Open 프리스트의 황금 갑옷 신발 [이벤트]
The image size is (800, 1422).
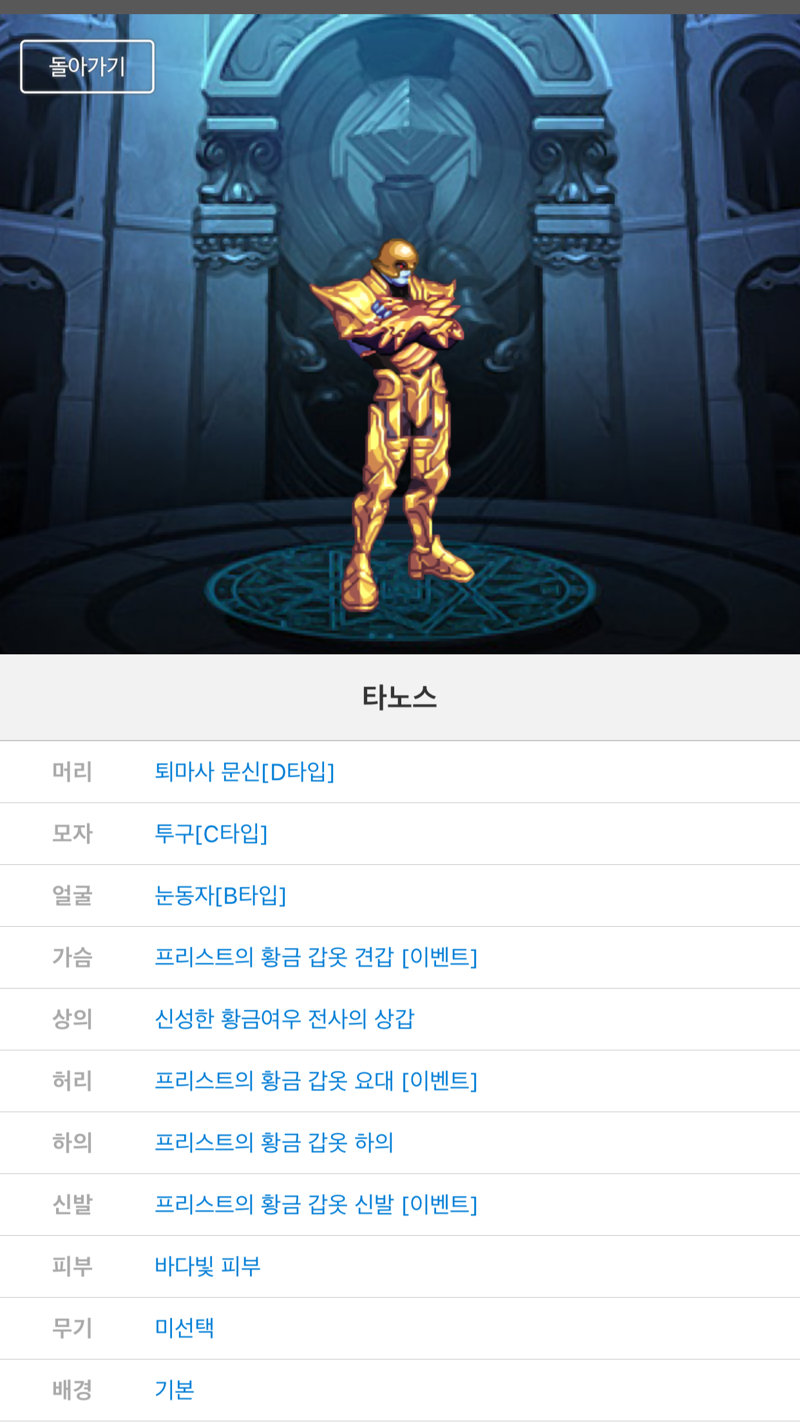coord(315,1205)
